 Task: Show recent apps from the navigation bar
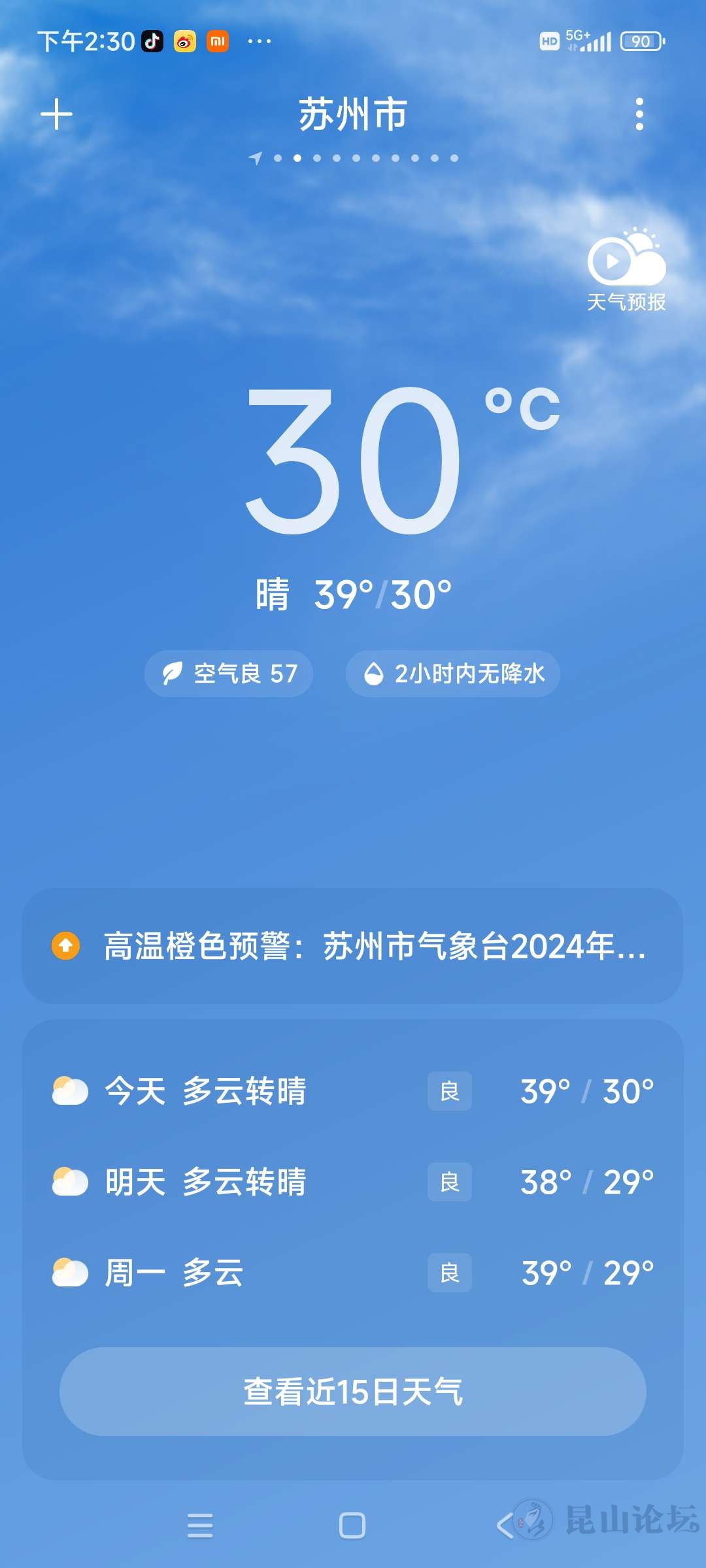pos(200,1526)
